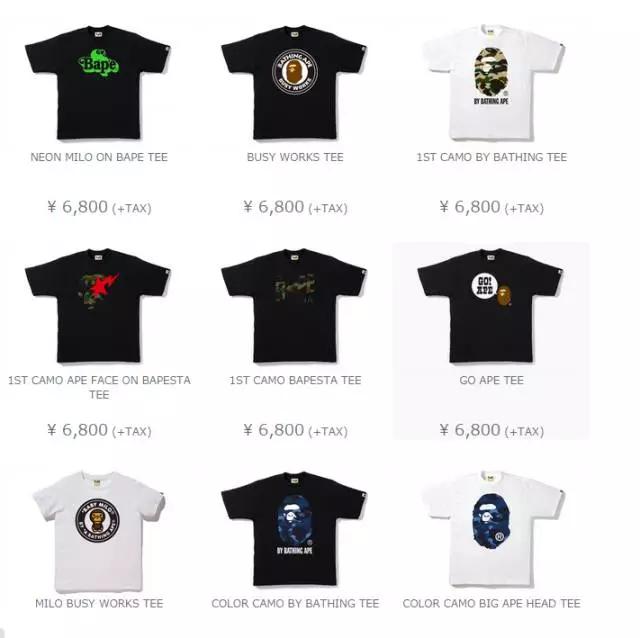Open the Color Camo by Bathing Tee
Viewport: 640px width, 638px height.
(x=294, y=528)
